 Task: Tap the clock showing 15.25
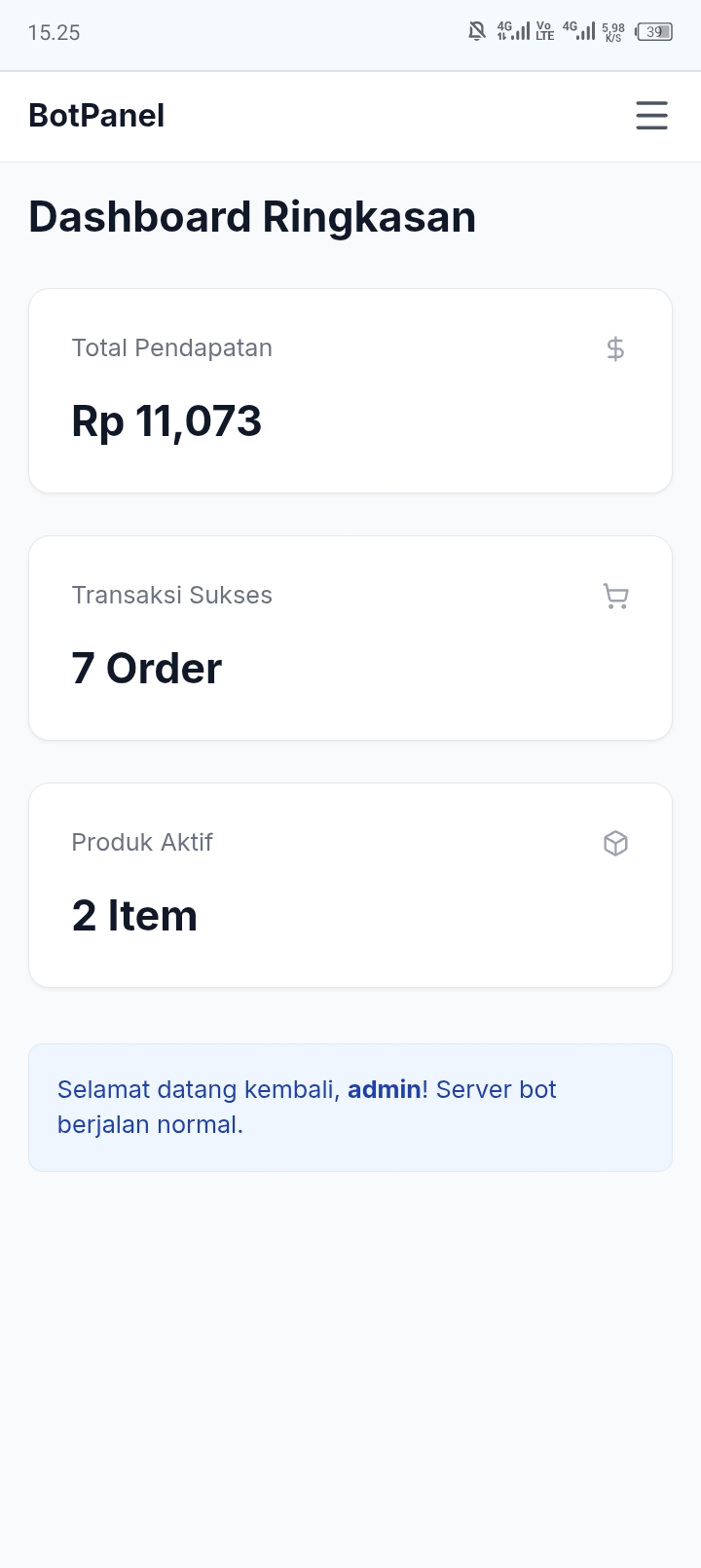coord(54,32)
